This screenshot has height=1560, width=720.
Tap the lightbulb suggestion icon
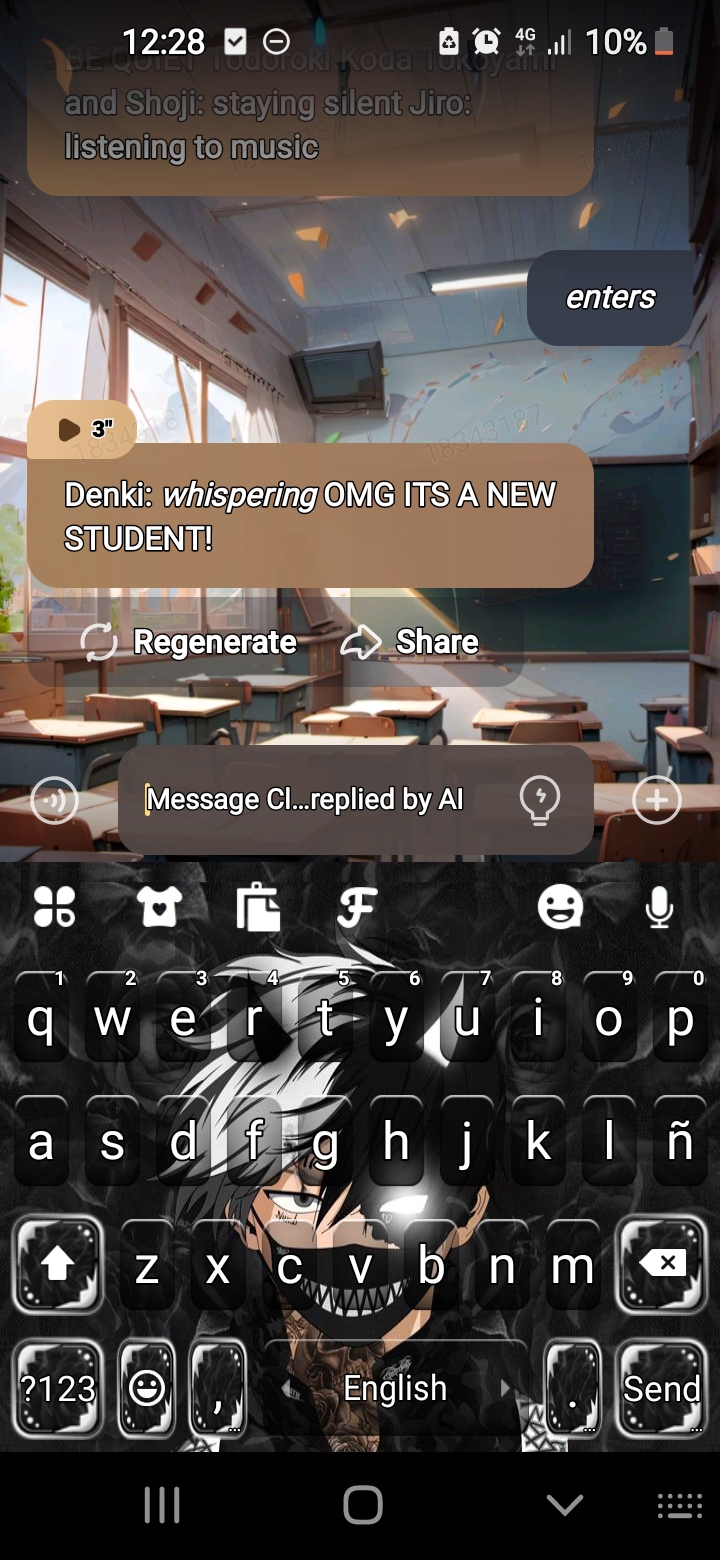pos(540,800)
